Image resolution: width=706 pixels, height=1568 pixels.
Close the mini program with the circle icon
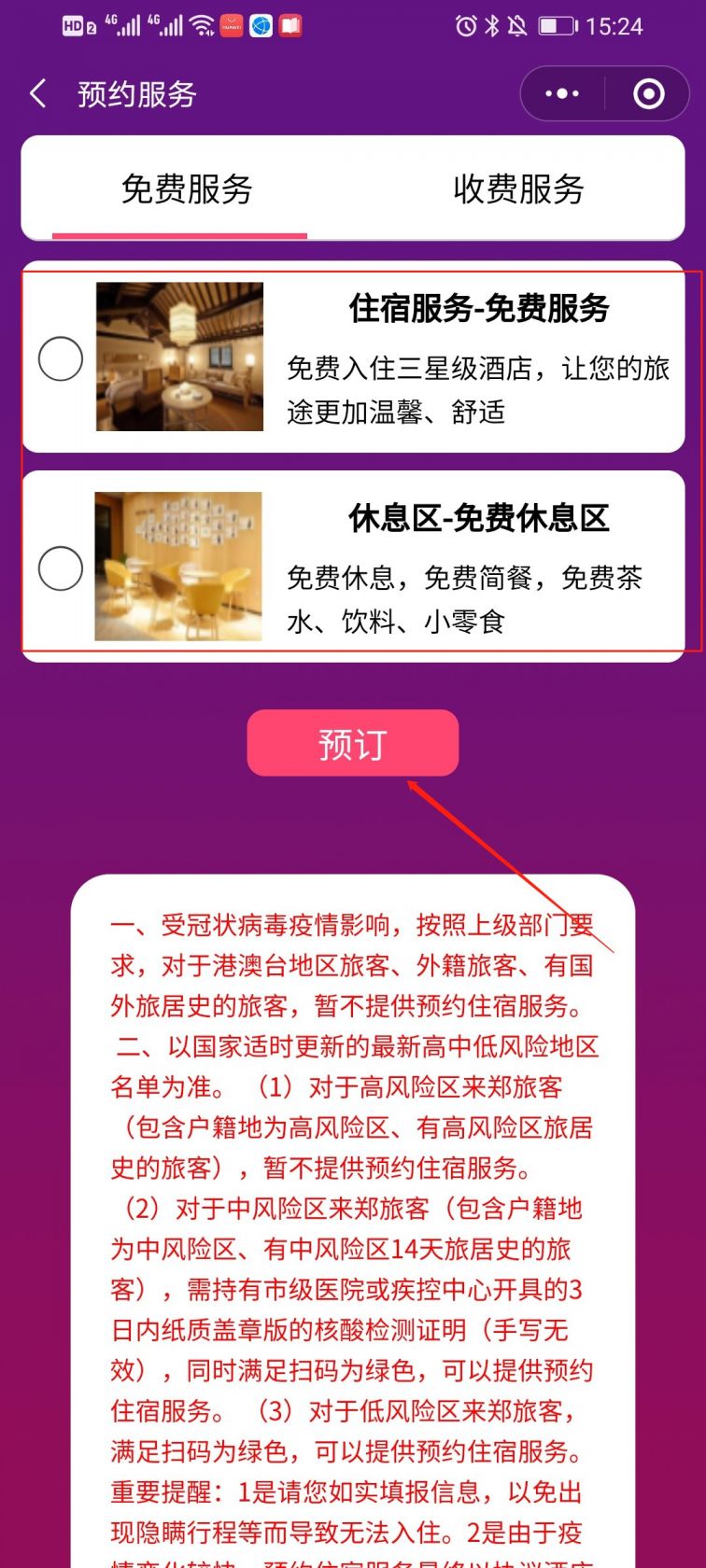[x=648, y=93]
